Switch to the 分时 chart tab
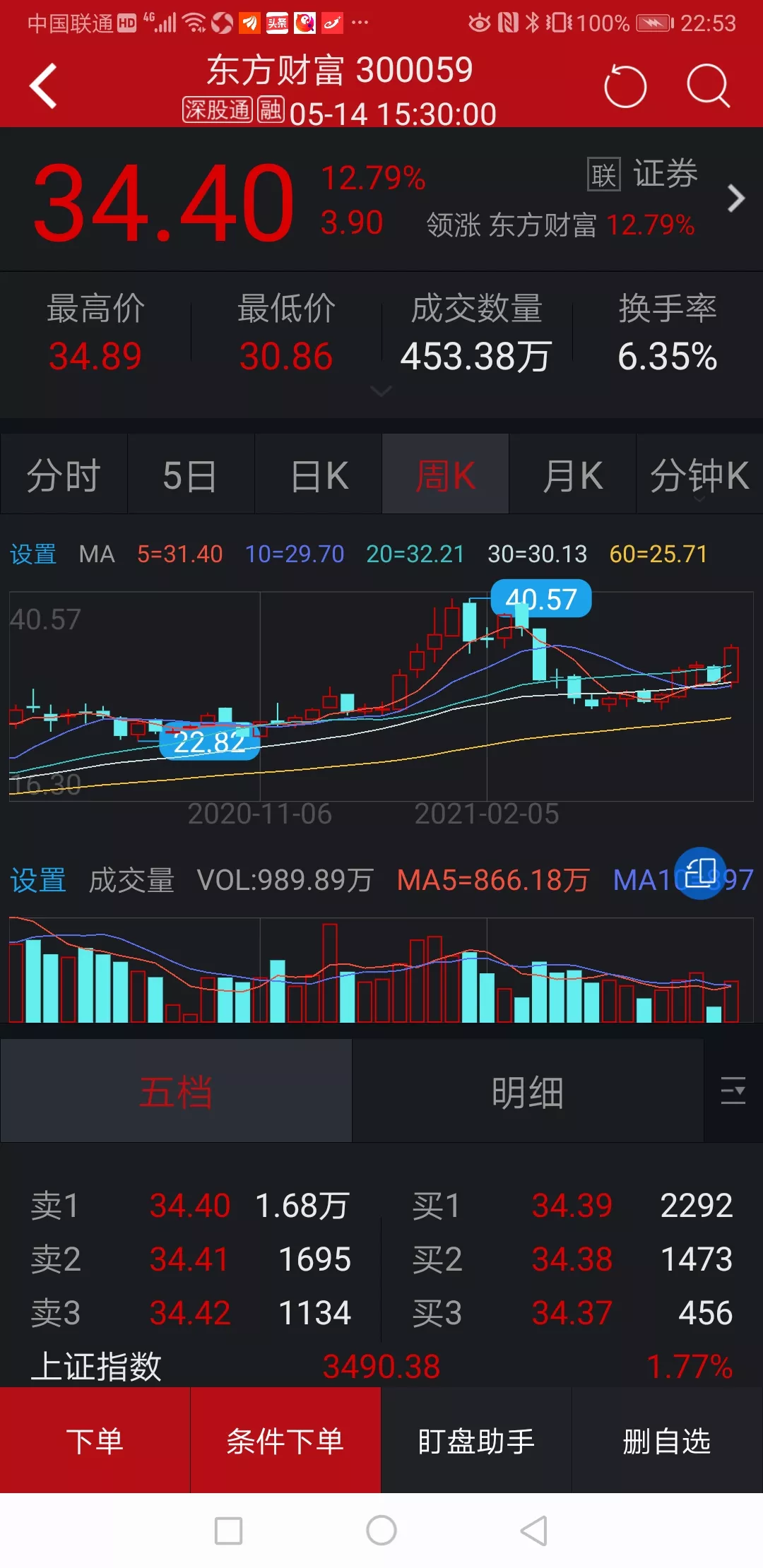This screenshot has width=763, height=1568. [x=64, y=475]
